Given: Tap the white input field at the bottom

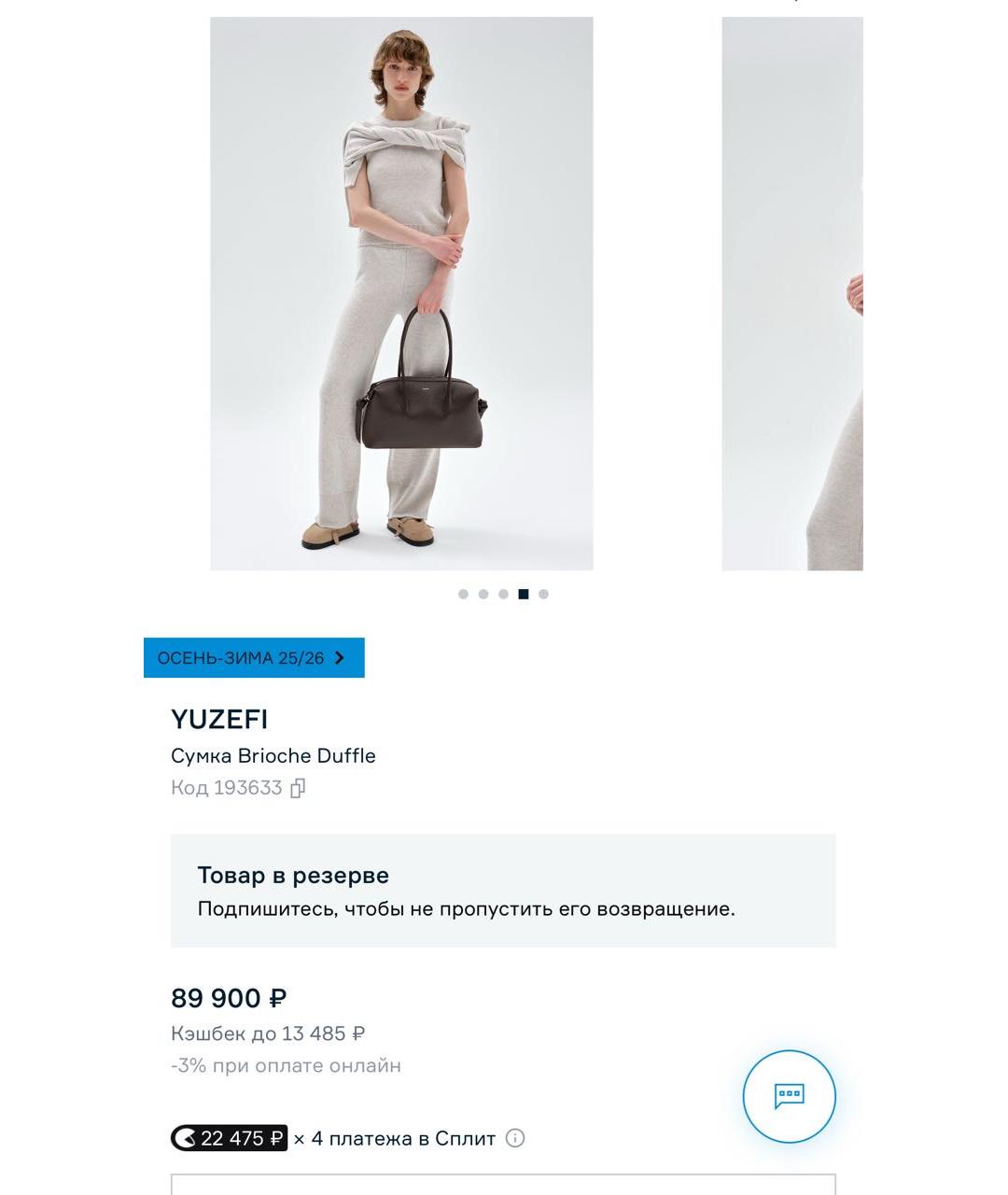Looking at the screenshot, I should 504,1184.
